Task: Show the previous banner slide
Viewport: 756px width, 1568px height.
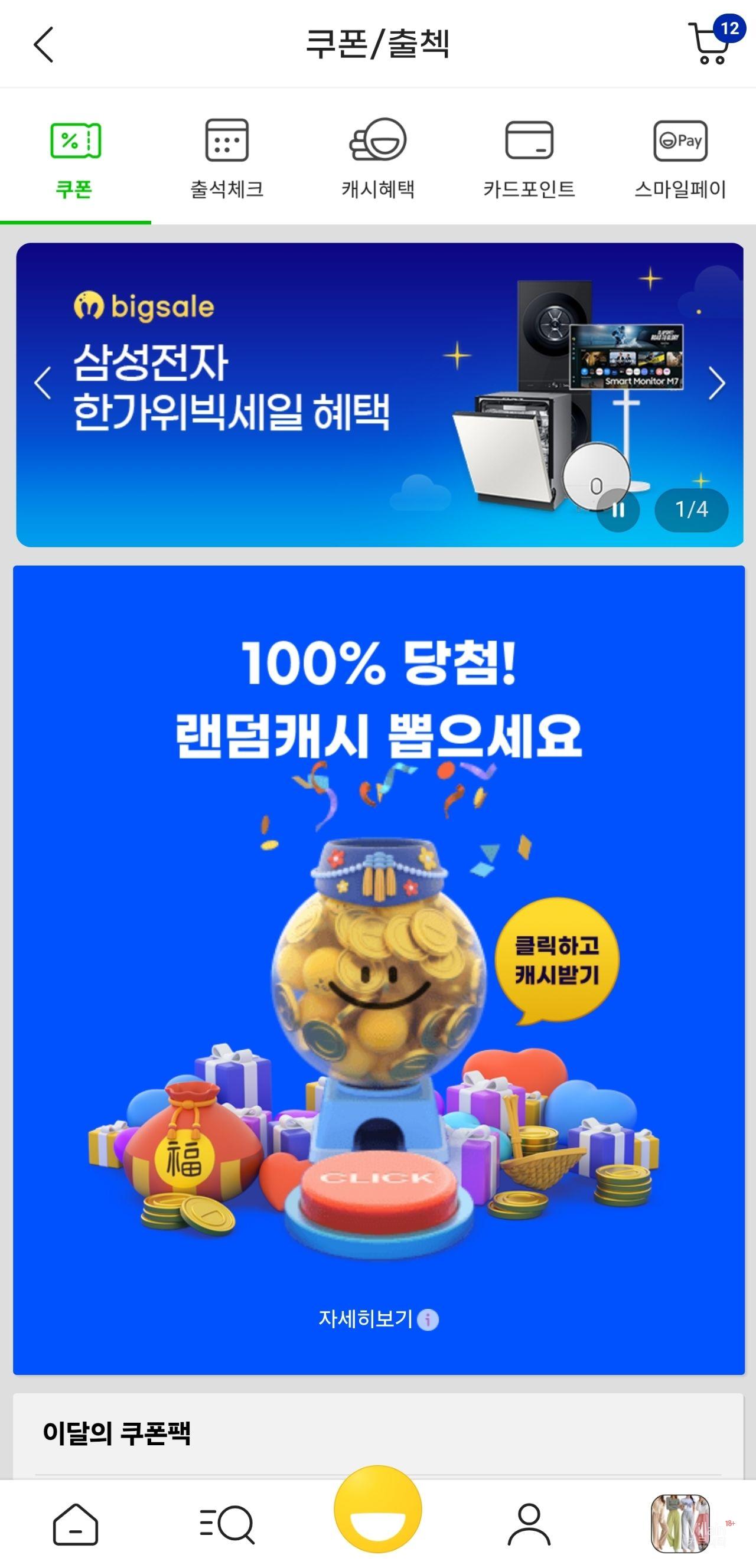Action: pyautogui.click(x=43, y=384)
